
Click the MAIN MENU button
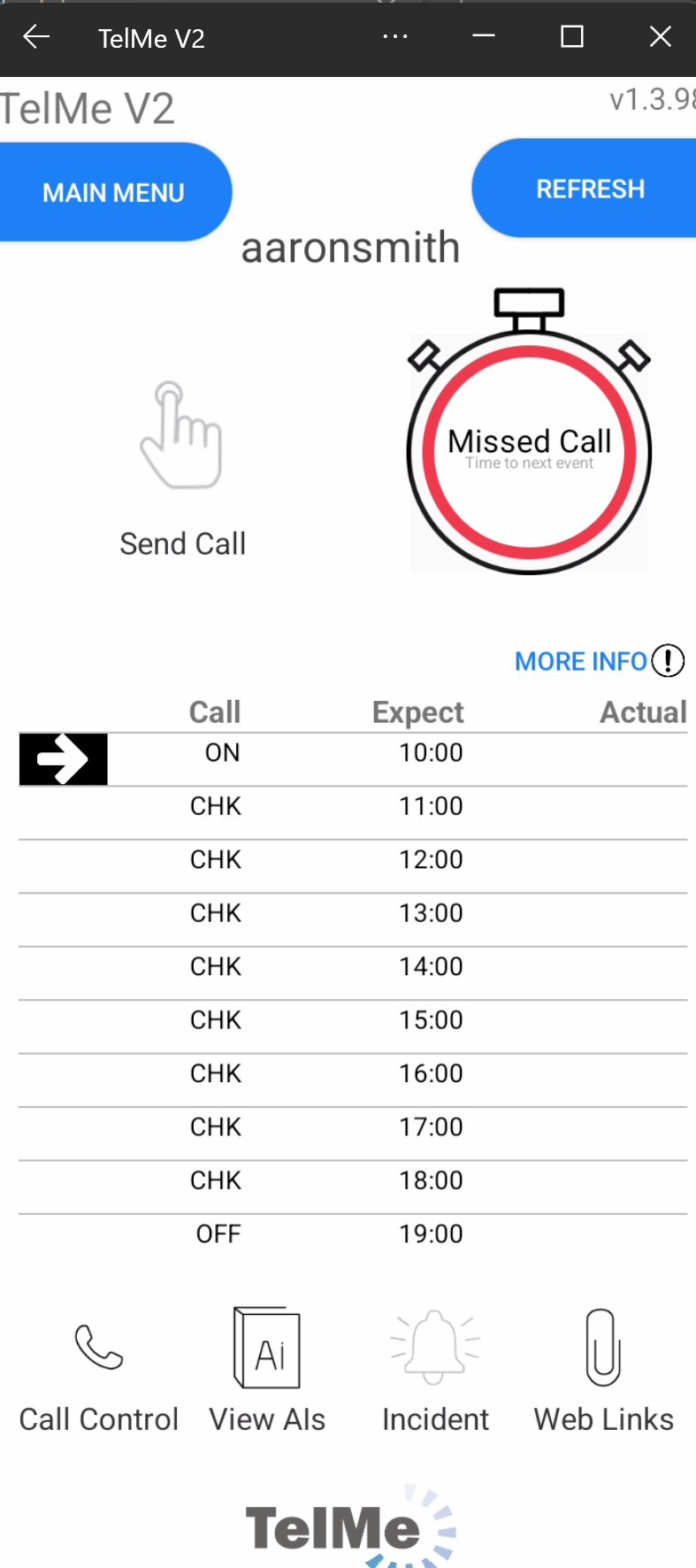pos(113,191)
